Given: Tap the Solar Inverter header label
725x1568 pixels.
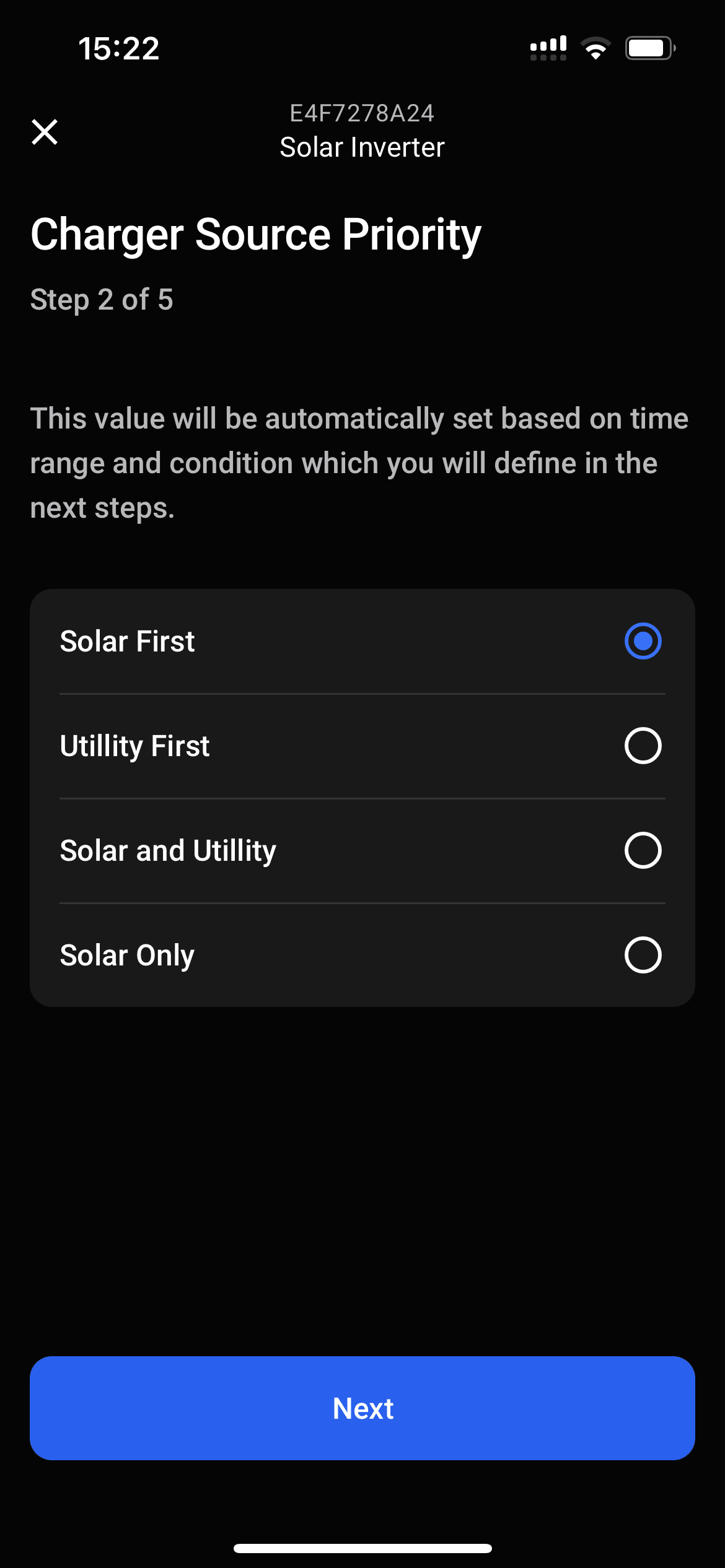Looking at the screenshot, I should click(362, 147).
